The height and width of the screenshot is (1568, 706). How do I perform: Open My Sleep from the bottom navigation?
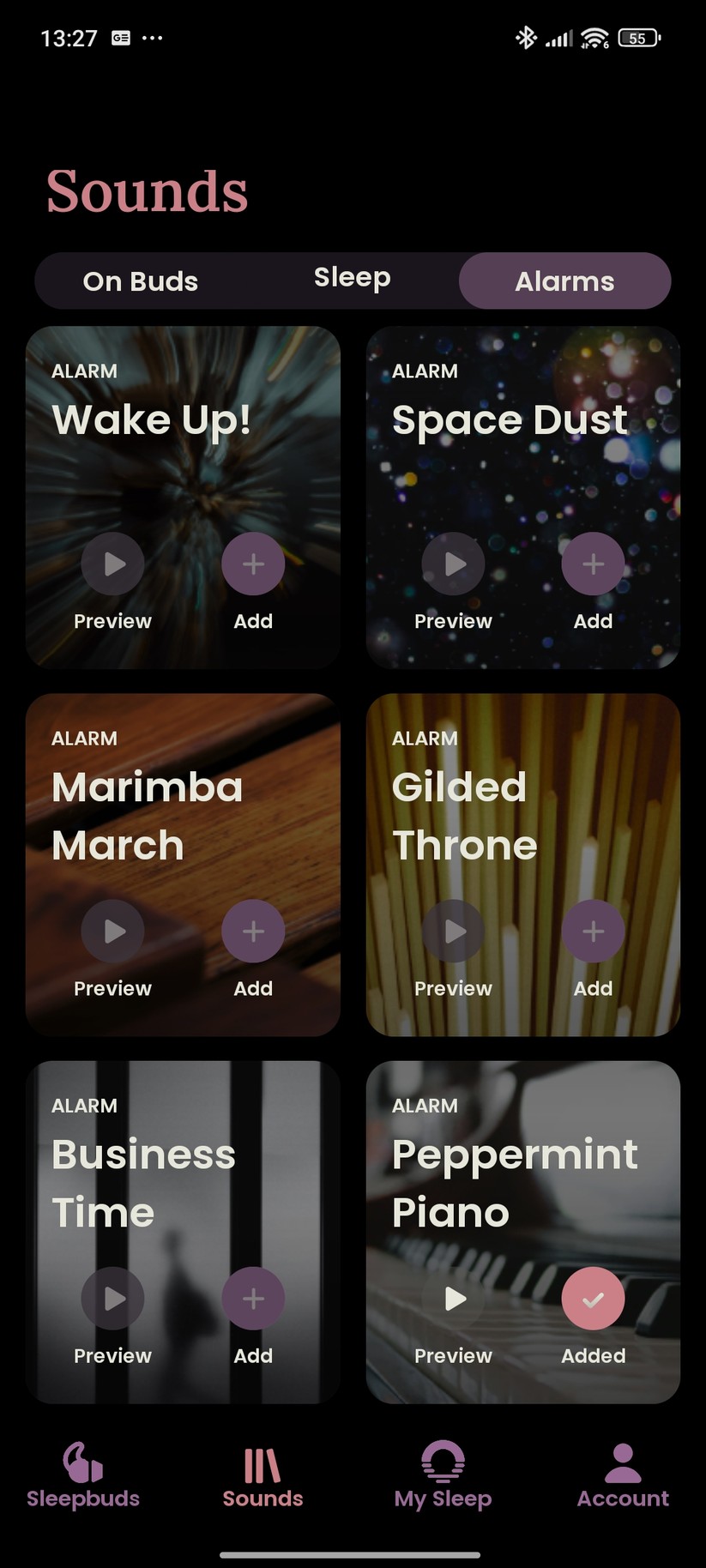[x=443, y=1474]
